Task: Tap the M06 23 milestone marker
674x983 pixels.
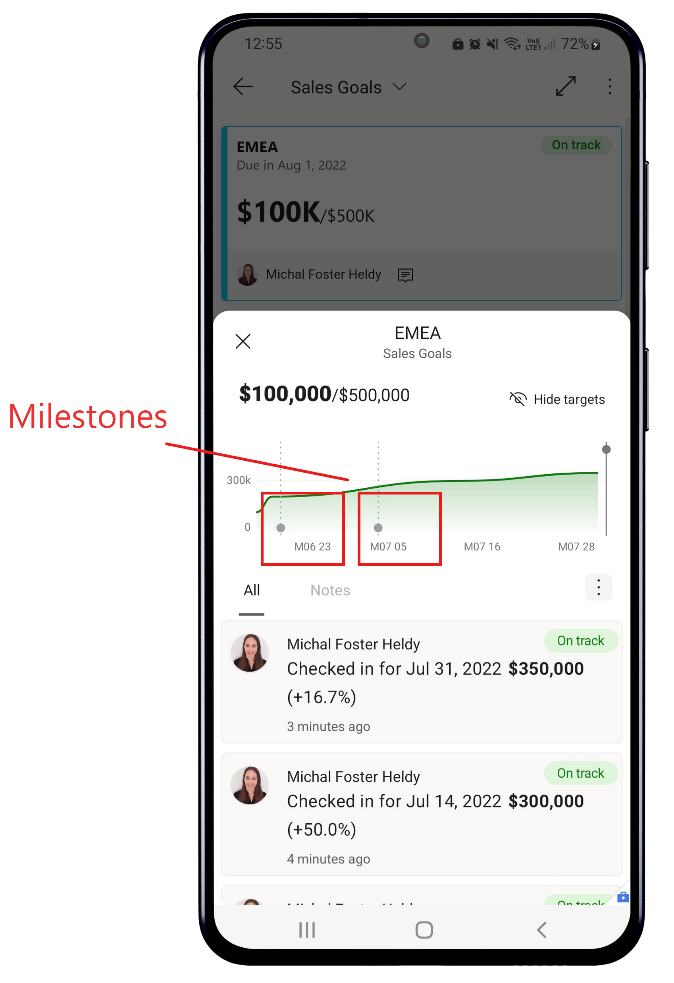Action: tap(281, 527)
